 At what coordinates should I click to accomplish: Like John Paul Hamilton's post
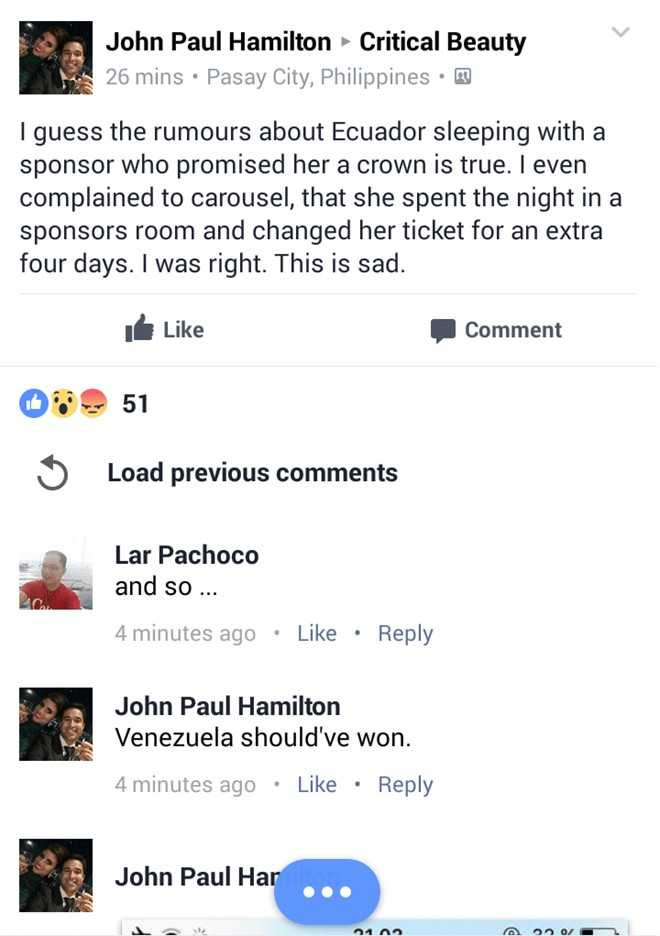[165, 330]
